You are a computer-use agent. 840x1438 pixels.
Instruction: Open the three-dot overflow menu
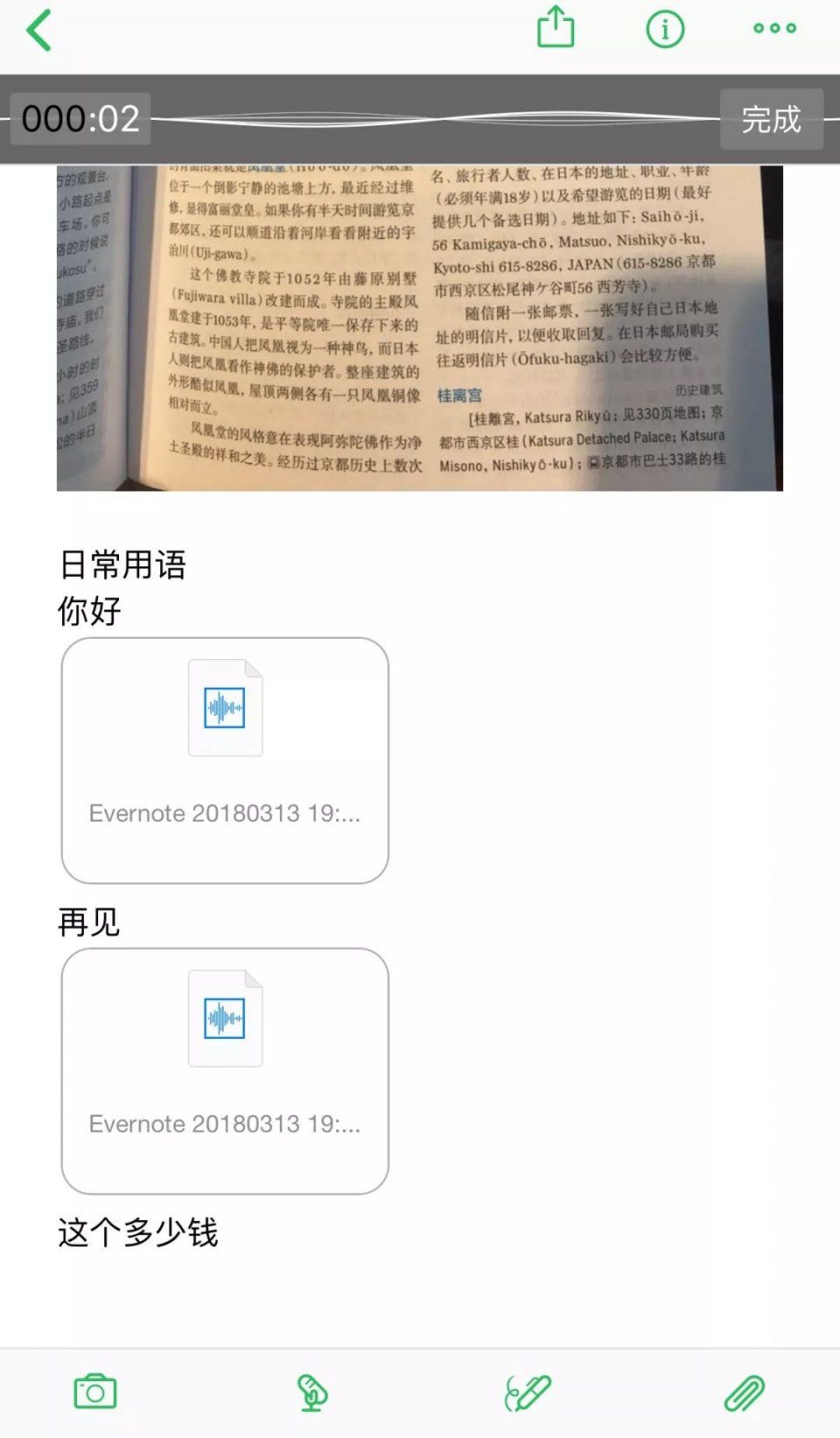[x=774, y=29]
